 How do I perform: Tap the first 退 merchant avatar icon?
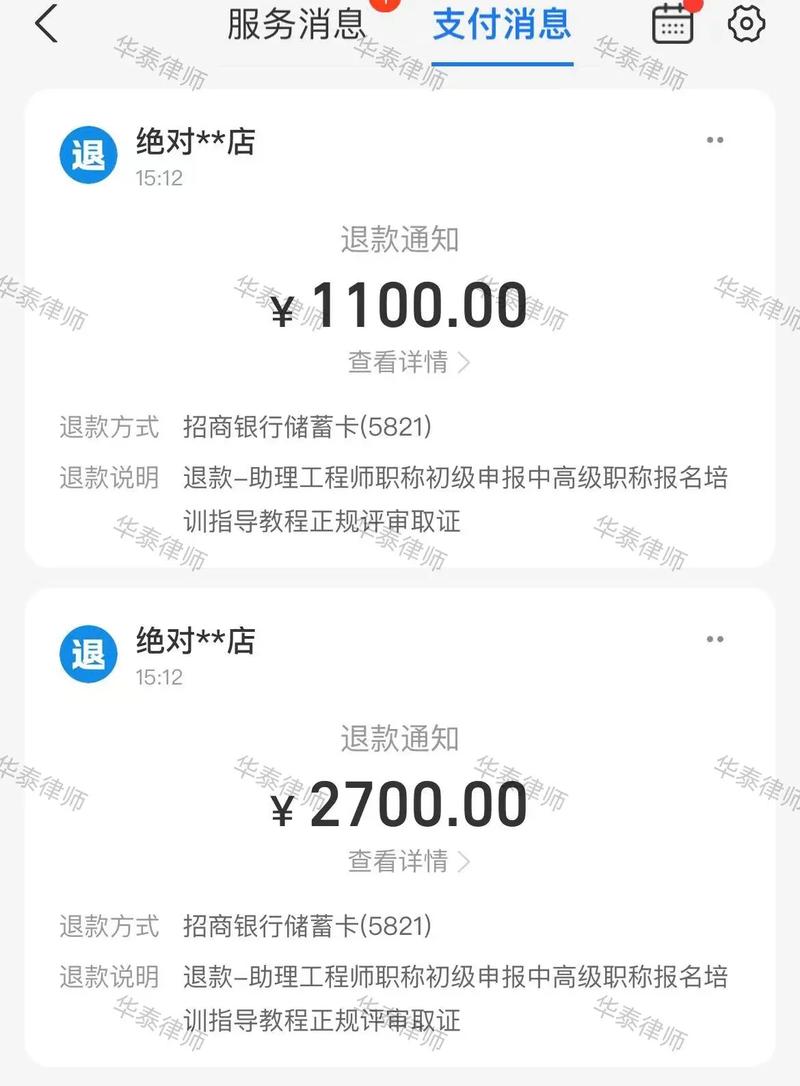[88, 154]
